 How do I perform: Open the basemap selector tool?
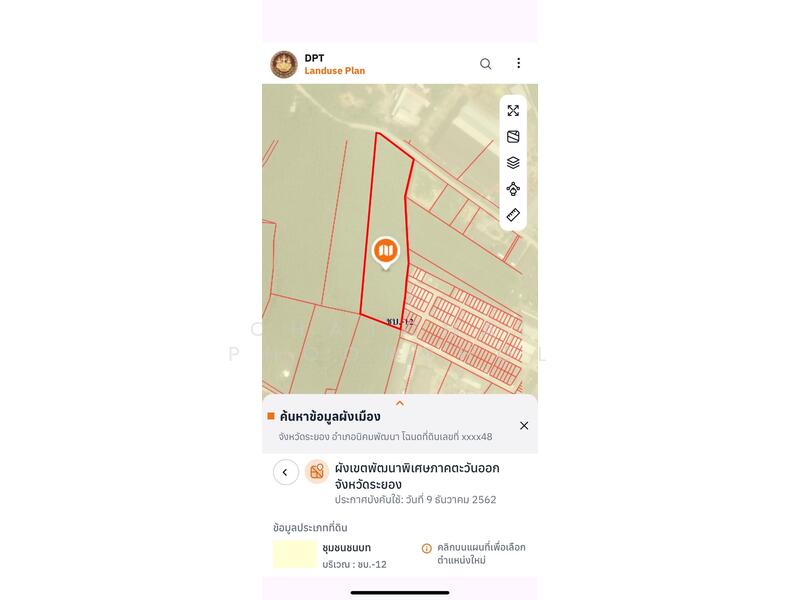pos(513,137)
